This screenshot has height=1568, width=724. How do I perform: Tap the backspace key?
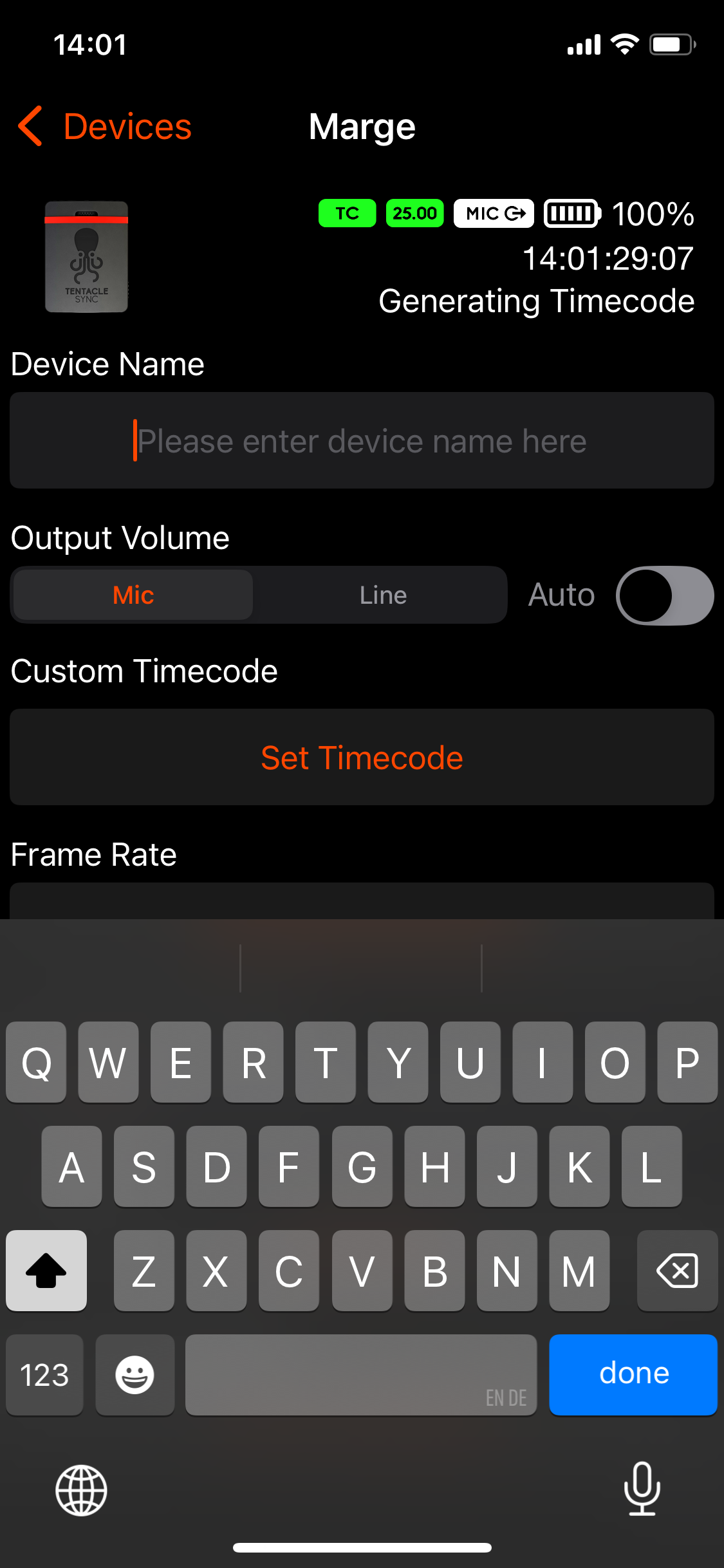click(x=677, y=1271)
